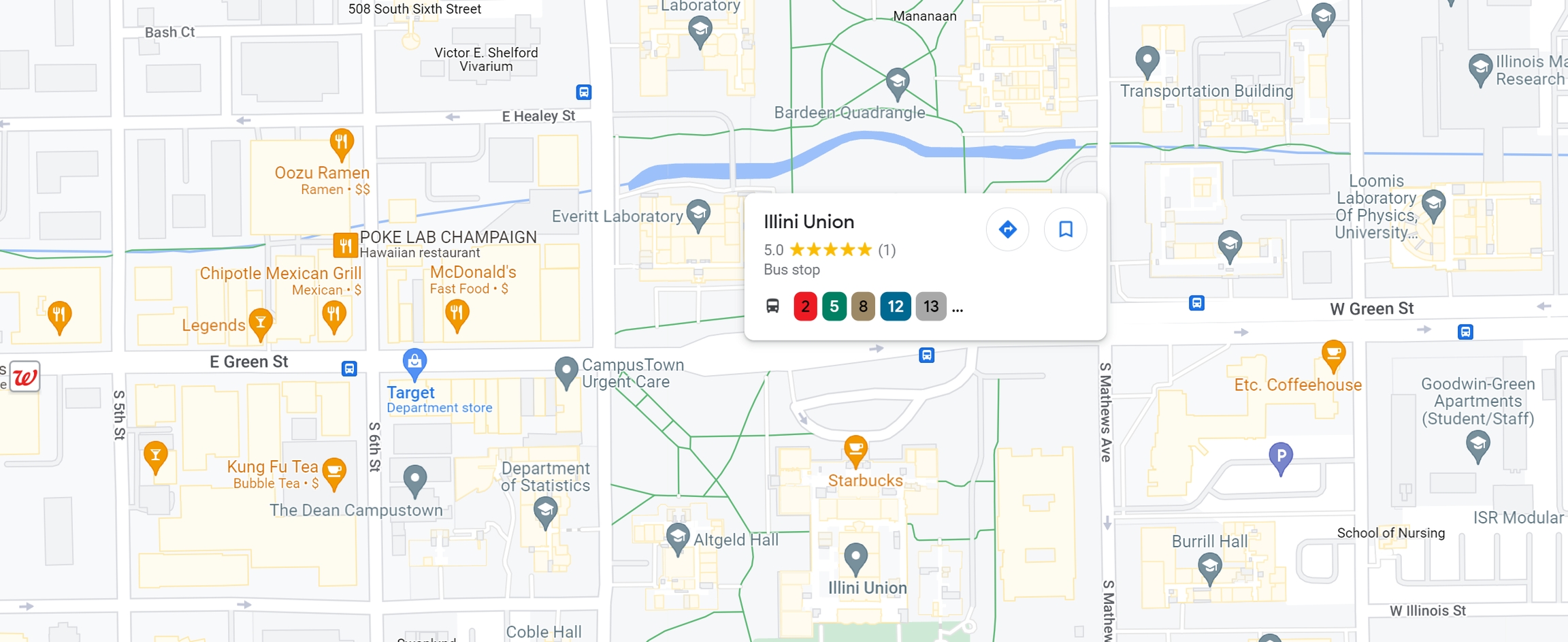Screen dimensions: 1568x642
Task: Open Altgeld Hall map pin
Action: pyautogui.click(x=677, y=538)
